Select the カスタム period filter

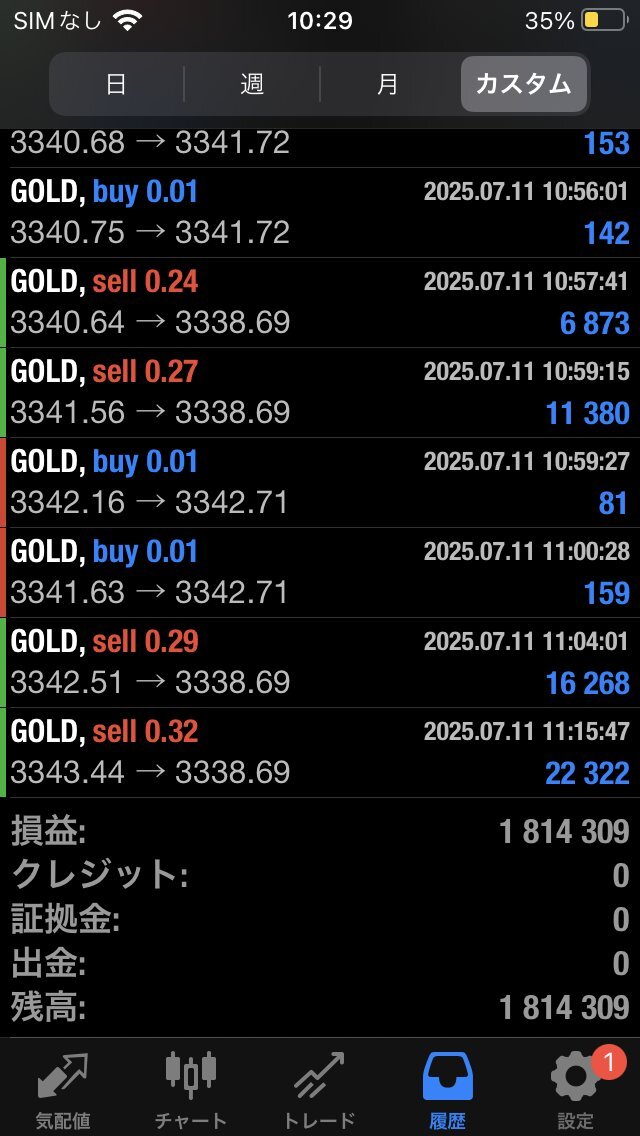pyautogui.click(x=524, y=84)
